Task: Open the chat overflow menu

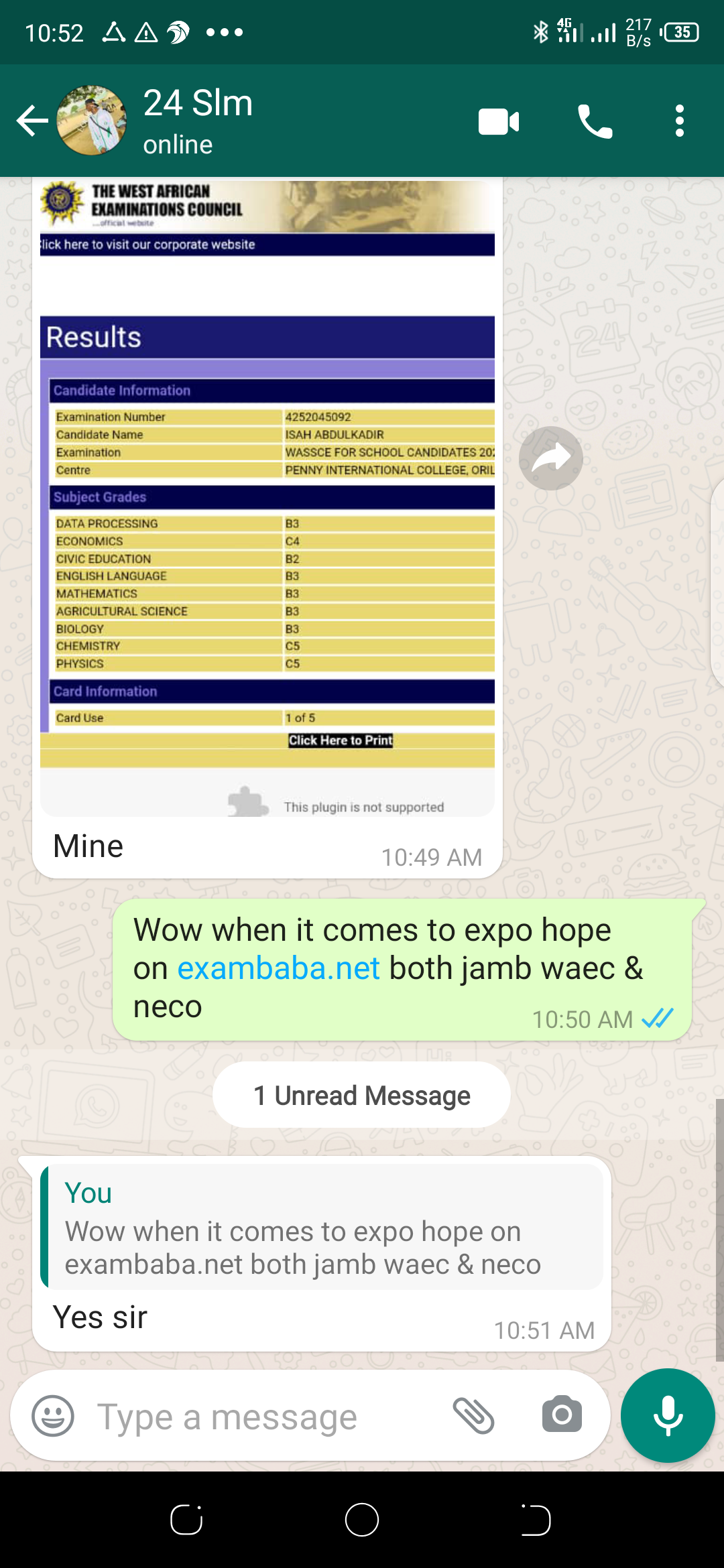Action: [x=679, y=121]
